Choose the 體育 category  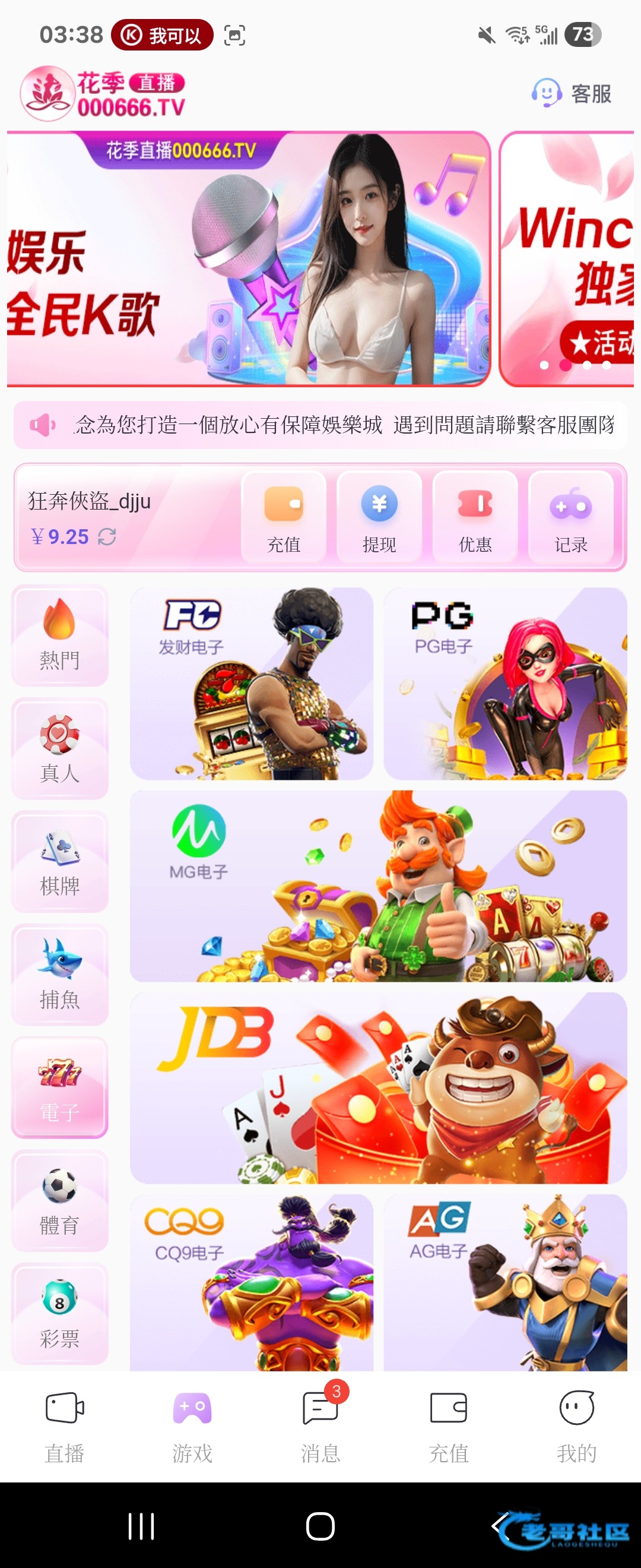59,1200
